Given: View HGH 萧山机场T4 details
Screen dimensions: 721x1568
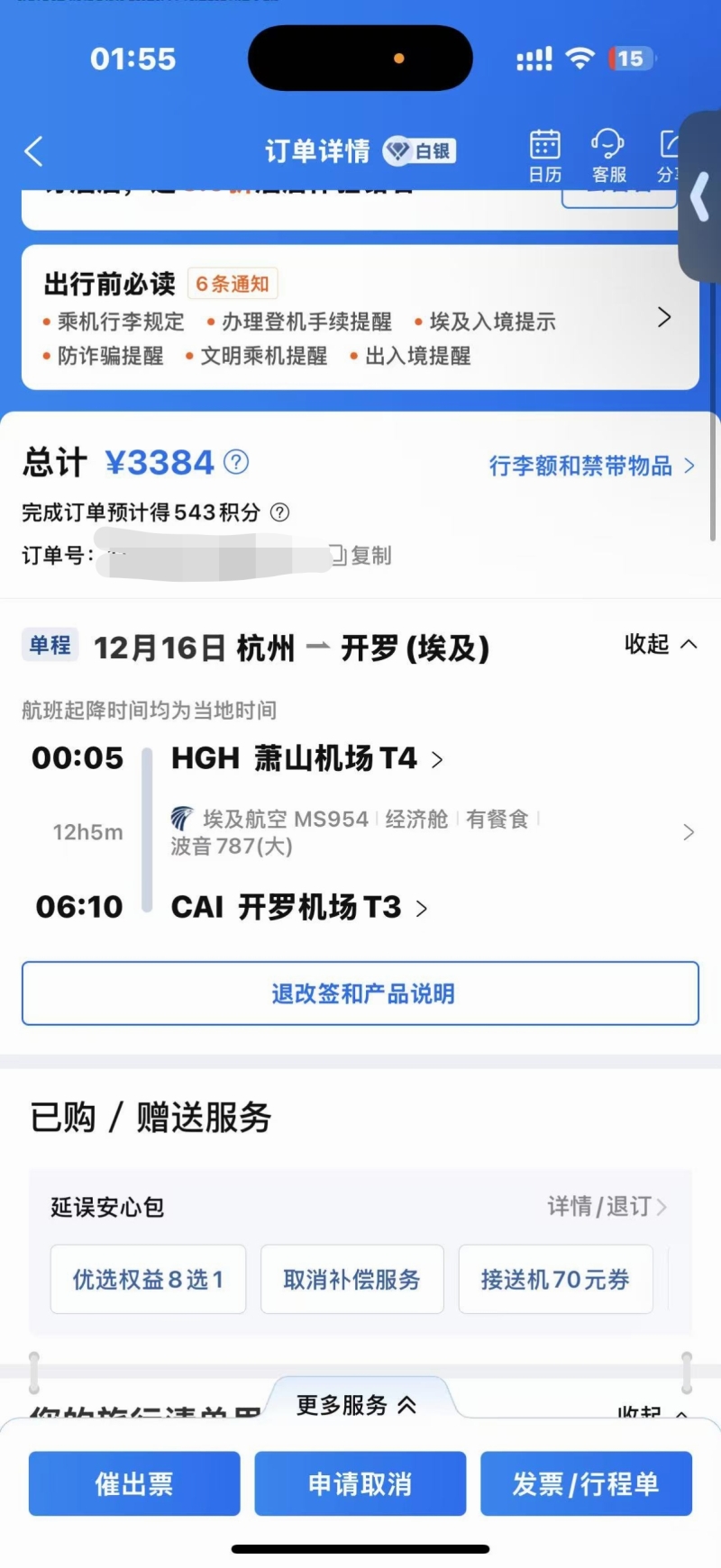Looking at the screenshot, I should coord(306,759).
